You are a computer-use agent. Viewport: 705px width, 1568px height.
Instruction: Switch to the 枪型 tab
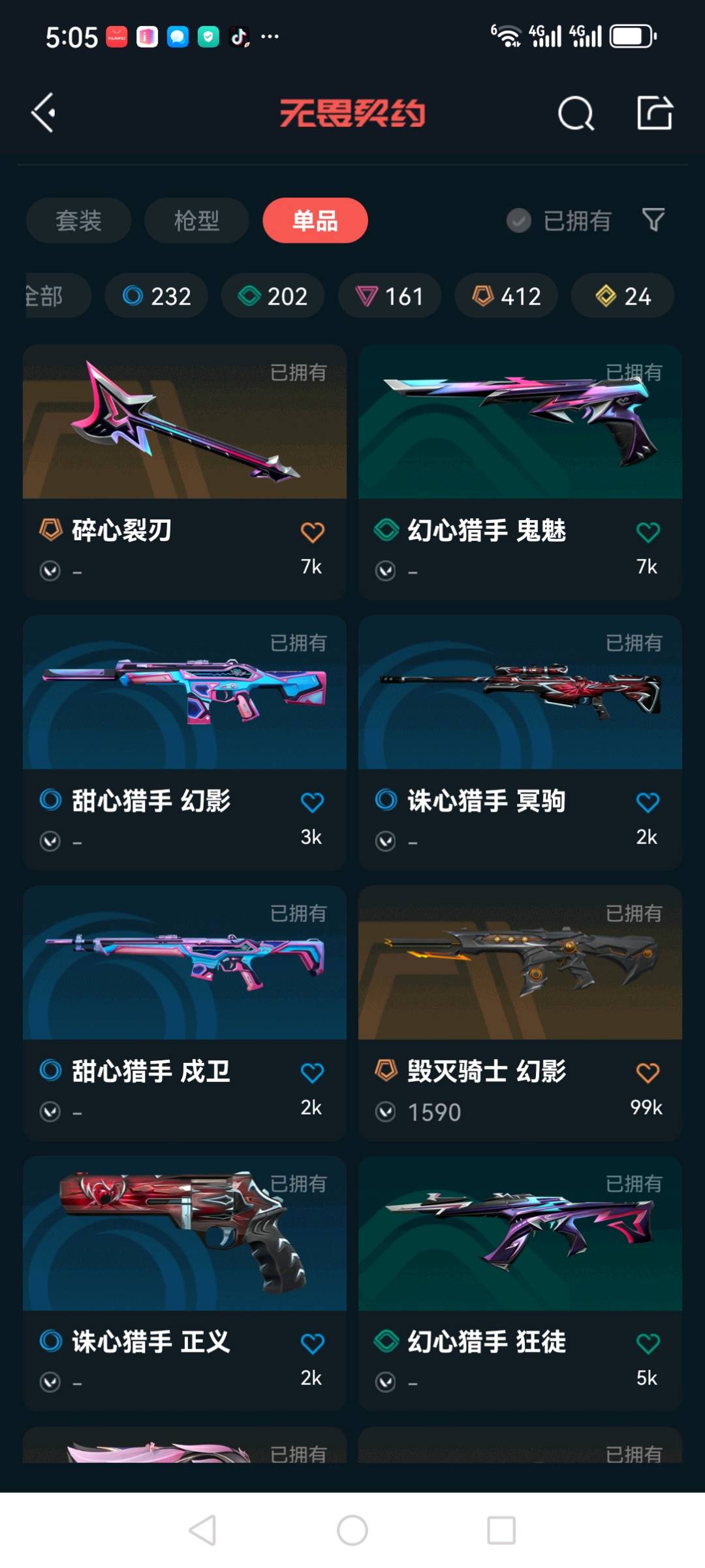coord(196,221)
